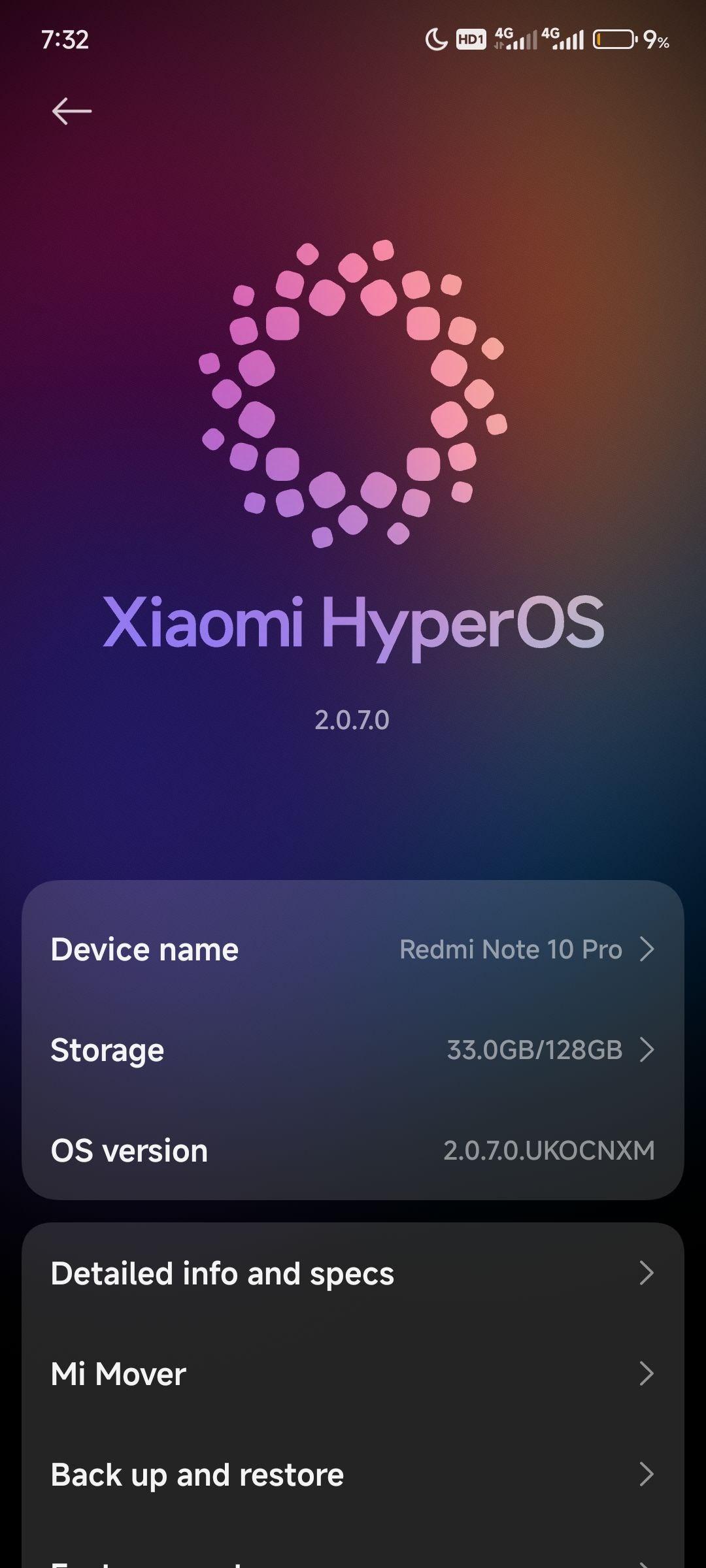Viewport: 706px width, 1568px height.
Task: Open the Device name row
Action: (353, 949)
